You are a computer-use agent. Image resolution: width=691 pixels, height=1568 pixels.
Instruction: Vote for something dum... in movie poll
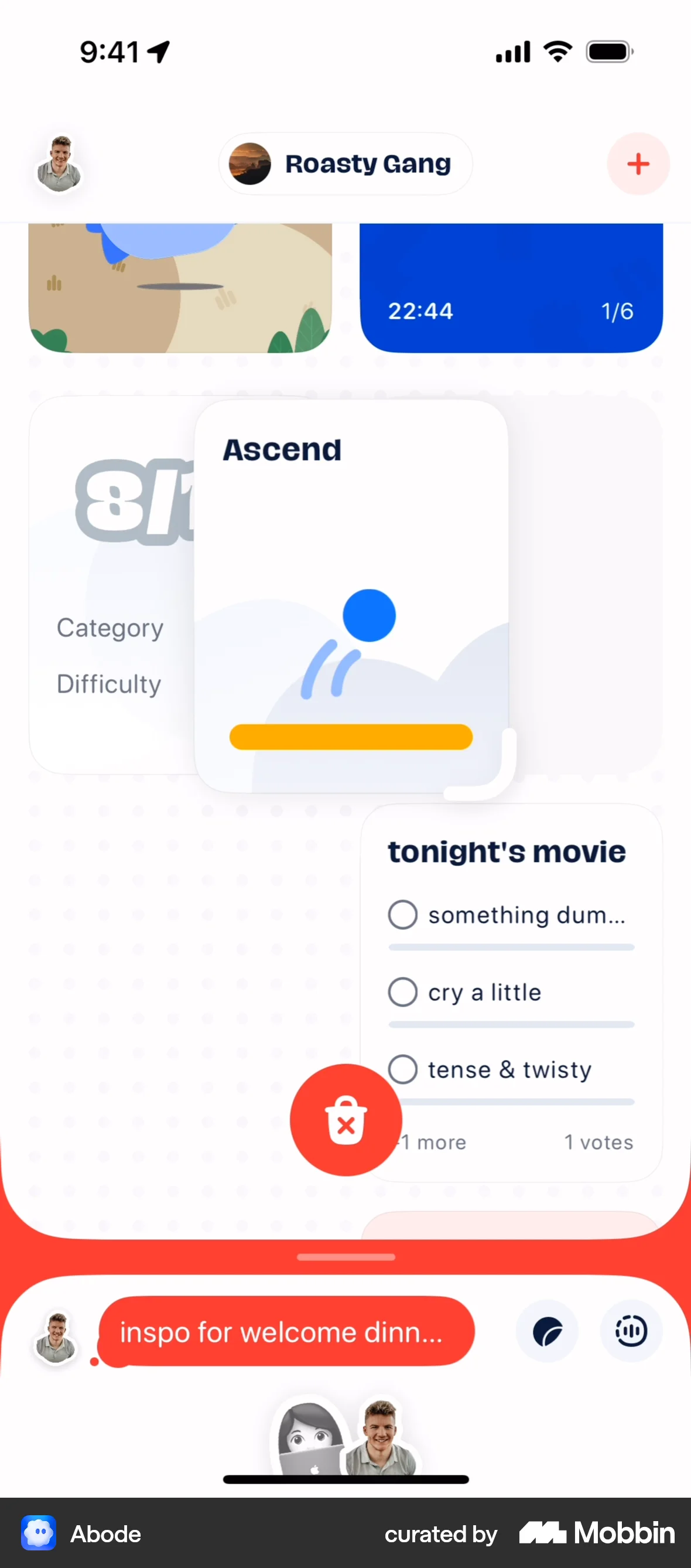tap(403, 915)
